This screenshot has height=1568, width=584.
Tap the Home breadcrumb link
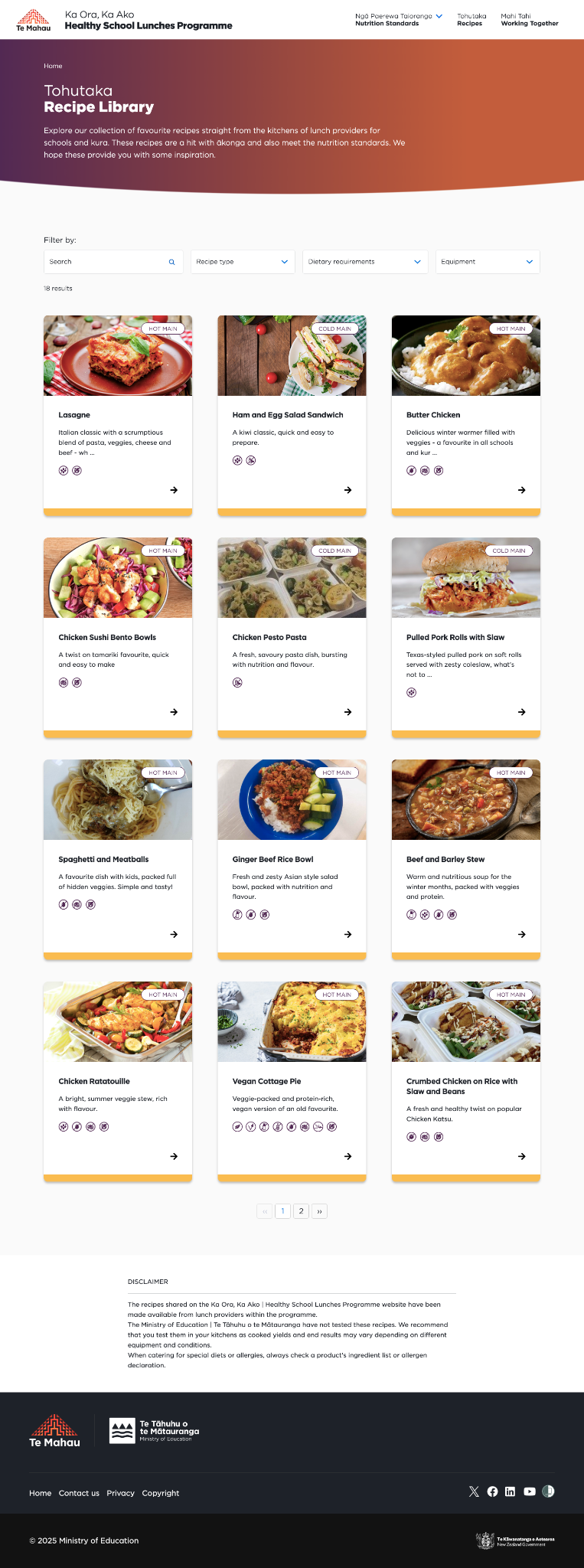tap(53, 66)
